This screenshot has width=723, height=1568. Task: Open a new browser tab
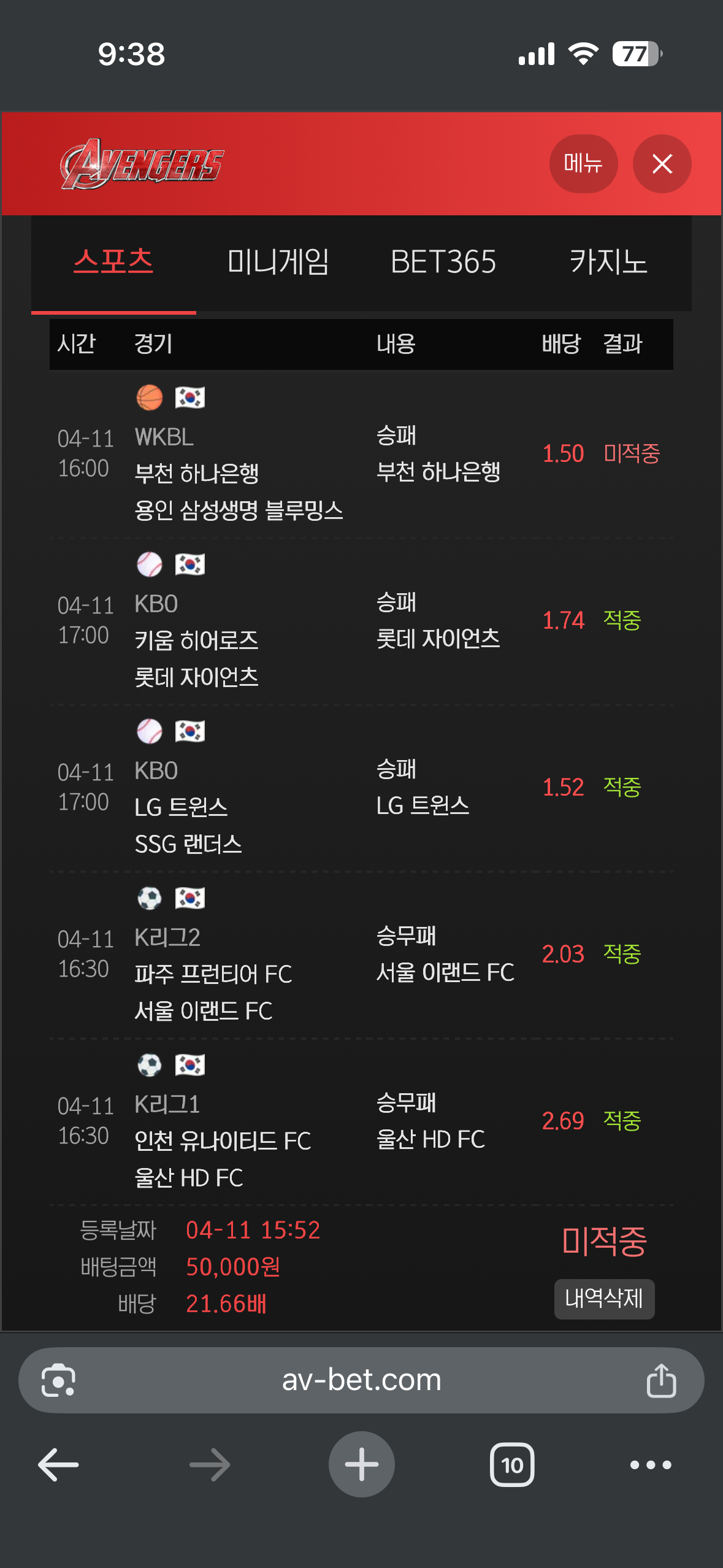[x=361, y=1465]
